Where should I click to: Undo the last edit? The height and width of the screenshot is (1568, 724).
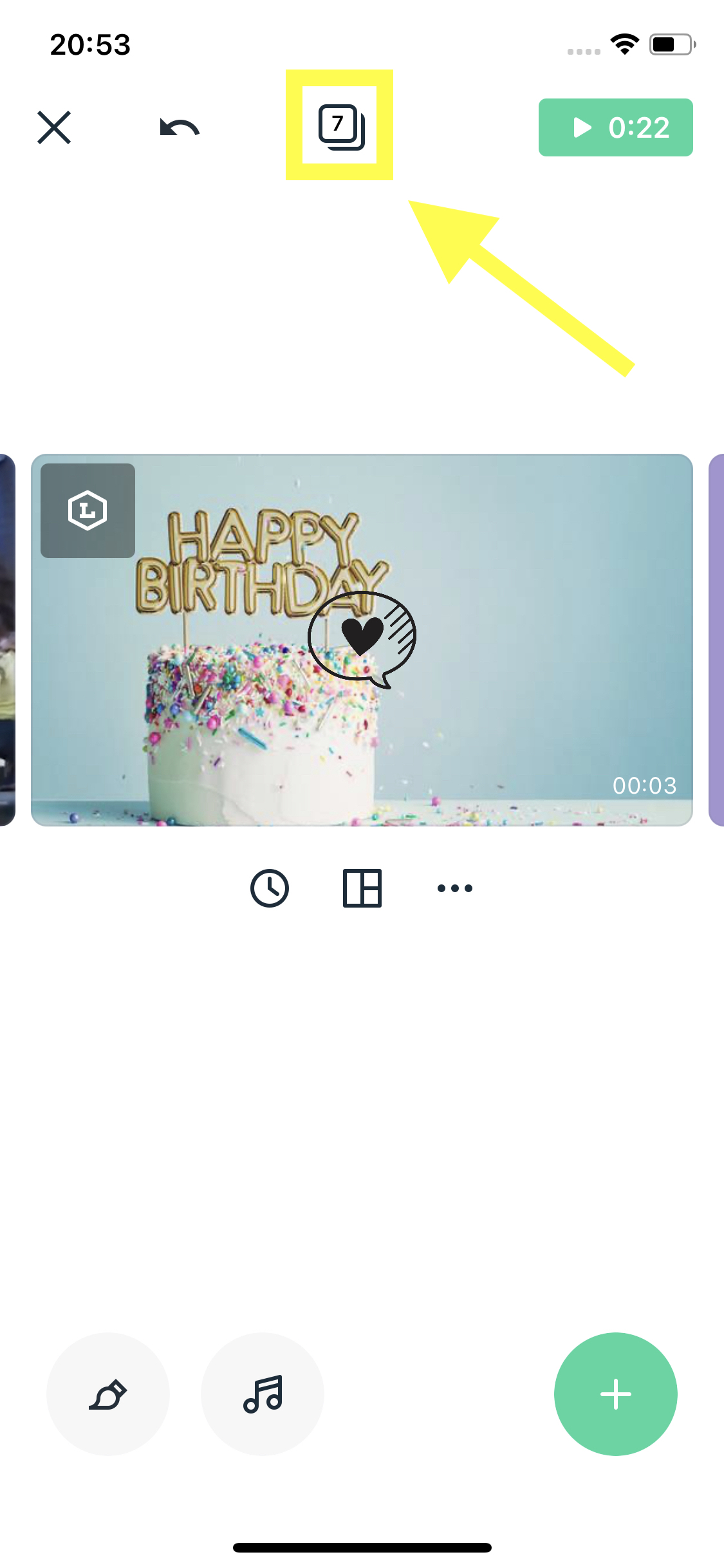pyautogui.click(x=180, y=128)
